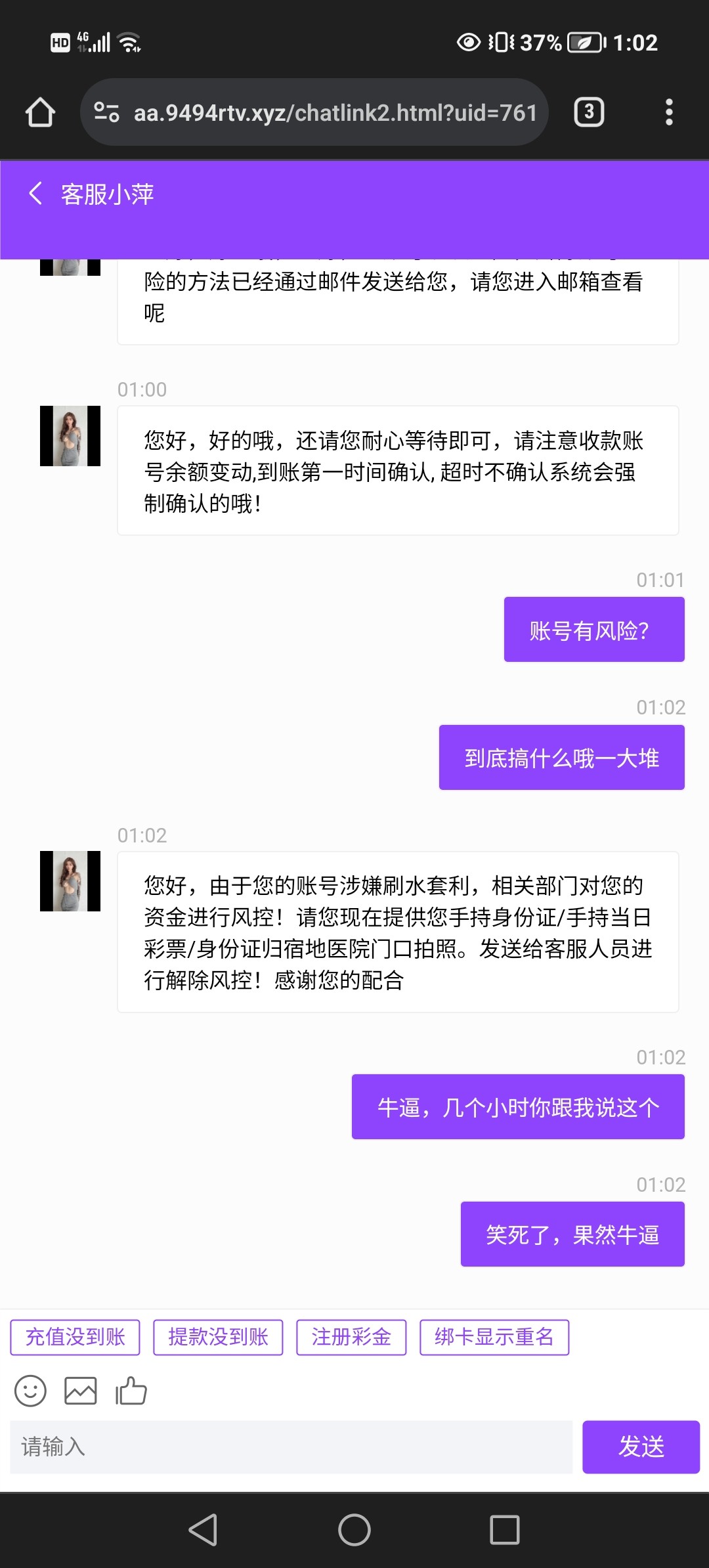The width and height of the screenshot is (709, 1568).
Task: Open the tab switcher showing 3 tabs
Action: click(588, 111)
